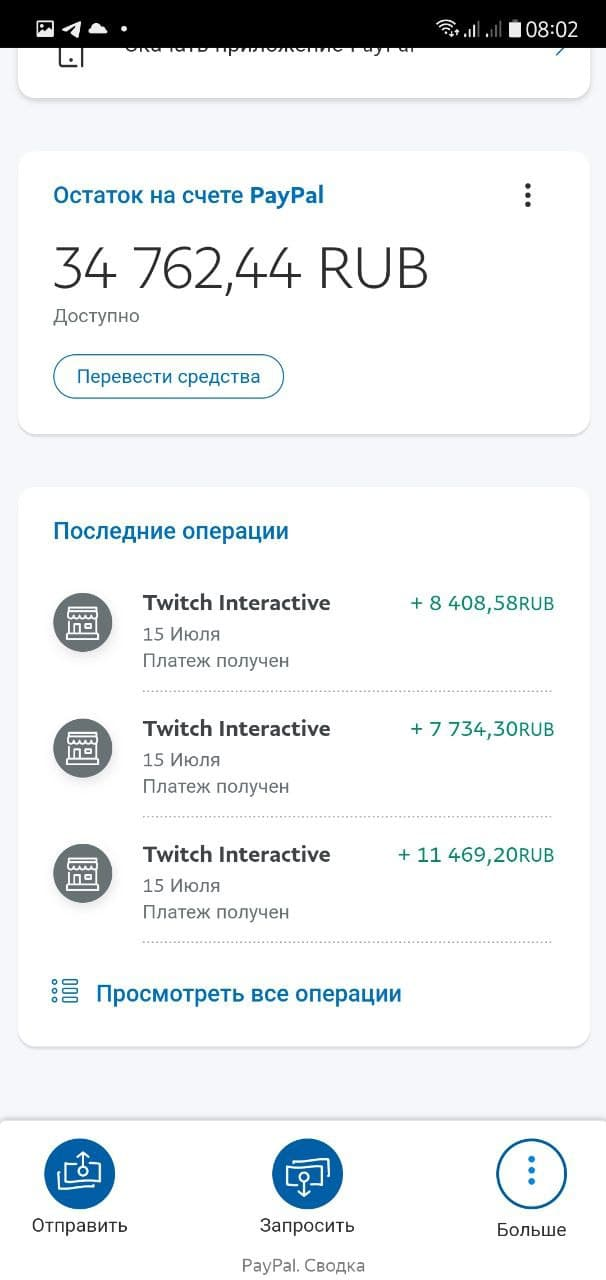Screen dimensions: 606x1280
Task: Open the download PayPal app banner
Action: 303,60
